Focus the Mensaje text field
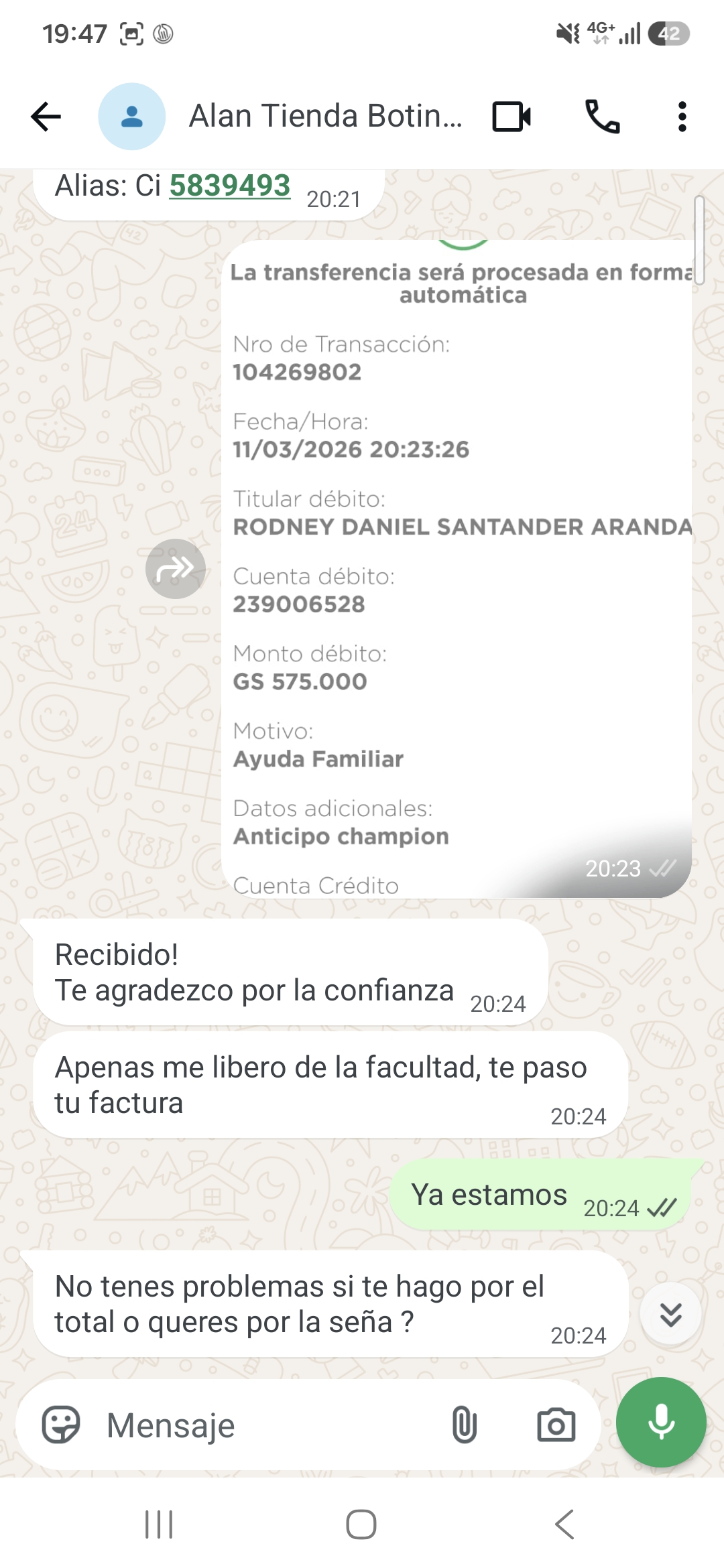Viewport: 724px width, 1568px height. (268, 1425)
